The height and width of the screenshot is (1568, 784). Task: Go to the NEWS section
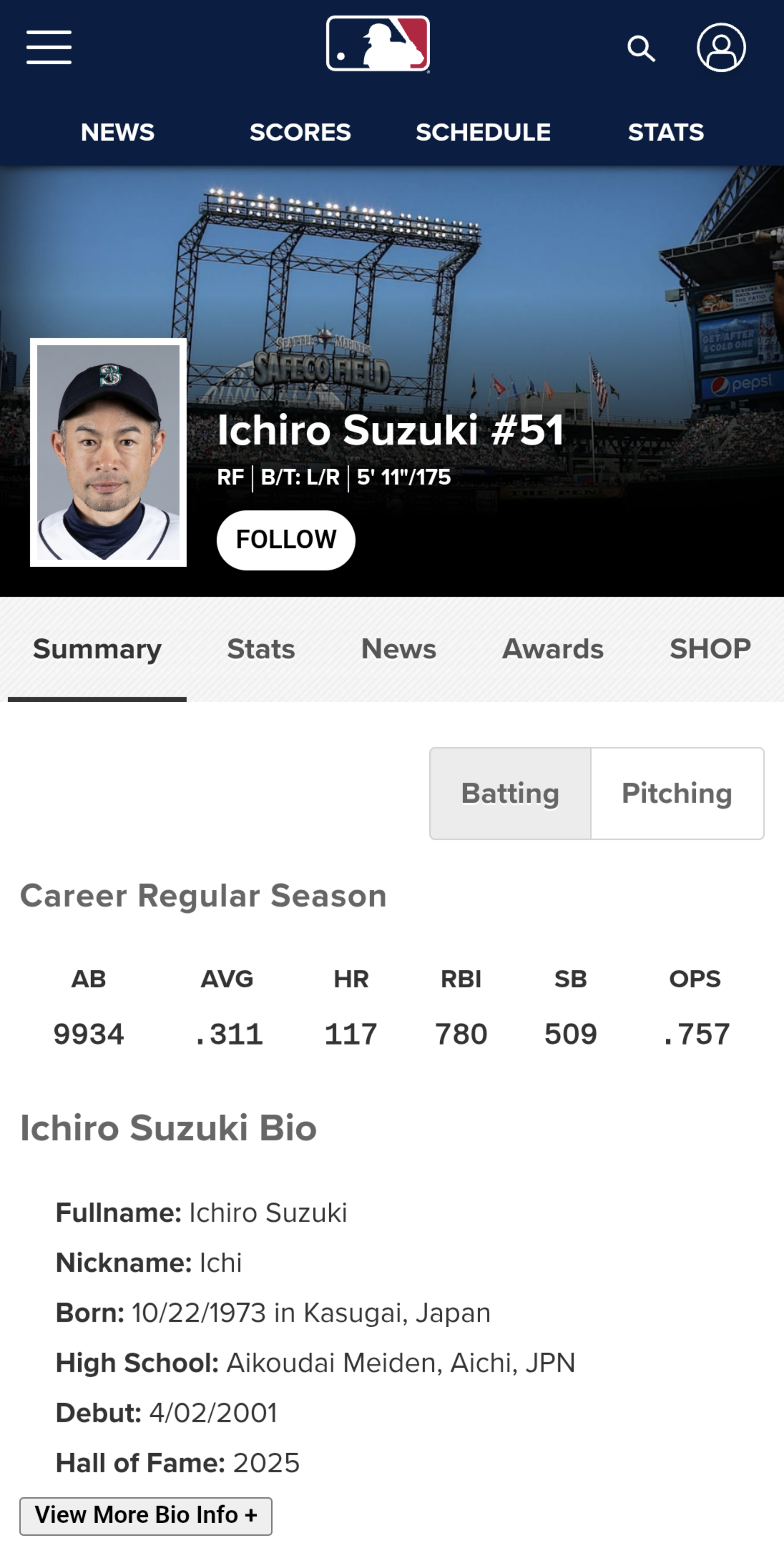[x=117, y=132]
